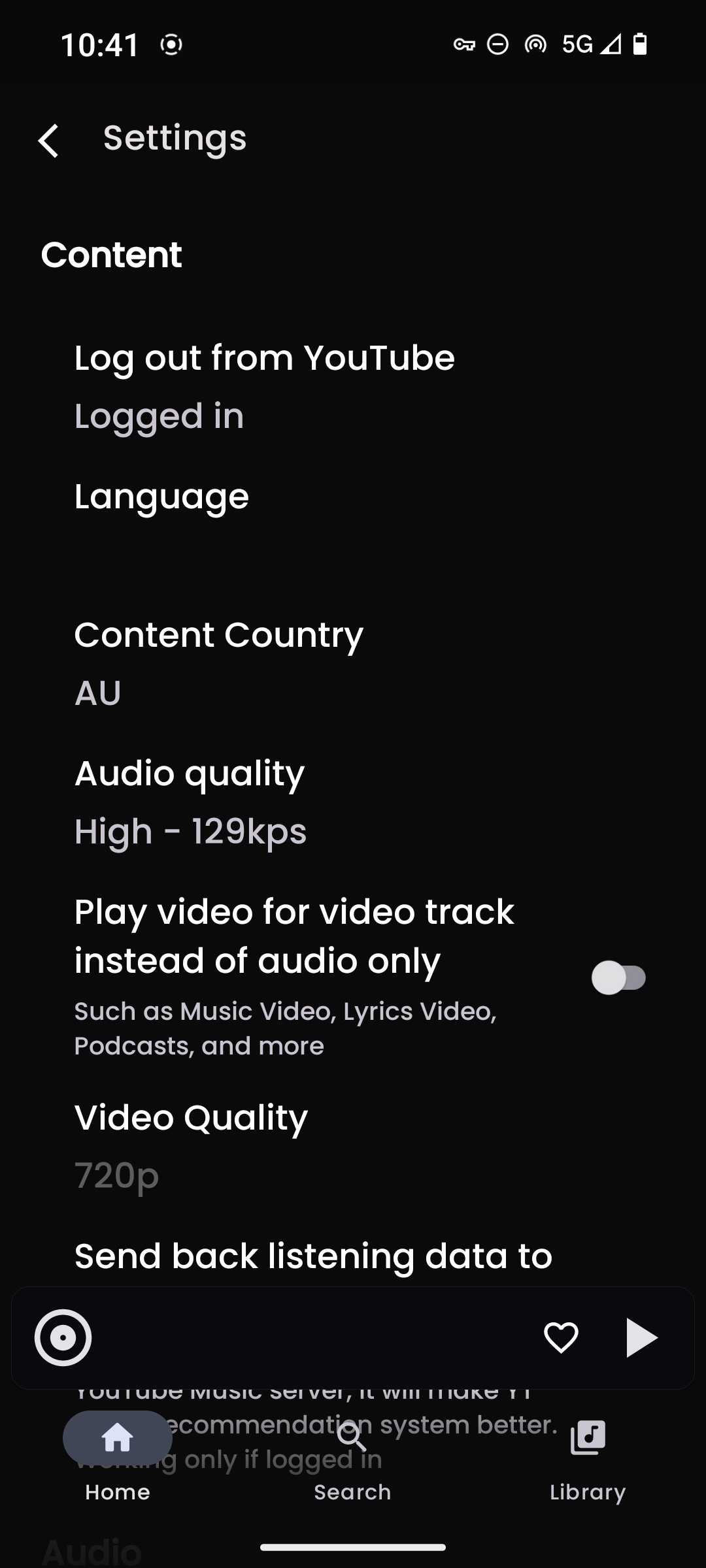This screenshot has width=706, height=1568.
Task: Switch to the Library tab
Action: click(x=586, y=1457)
